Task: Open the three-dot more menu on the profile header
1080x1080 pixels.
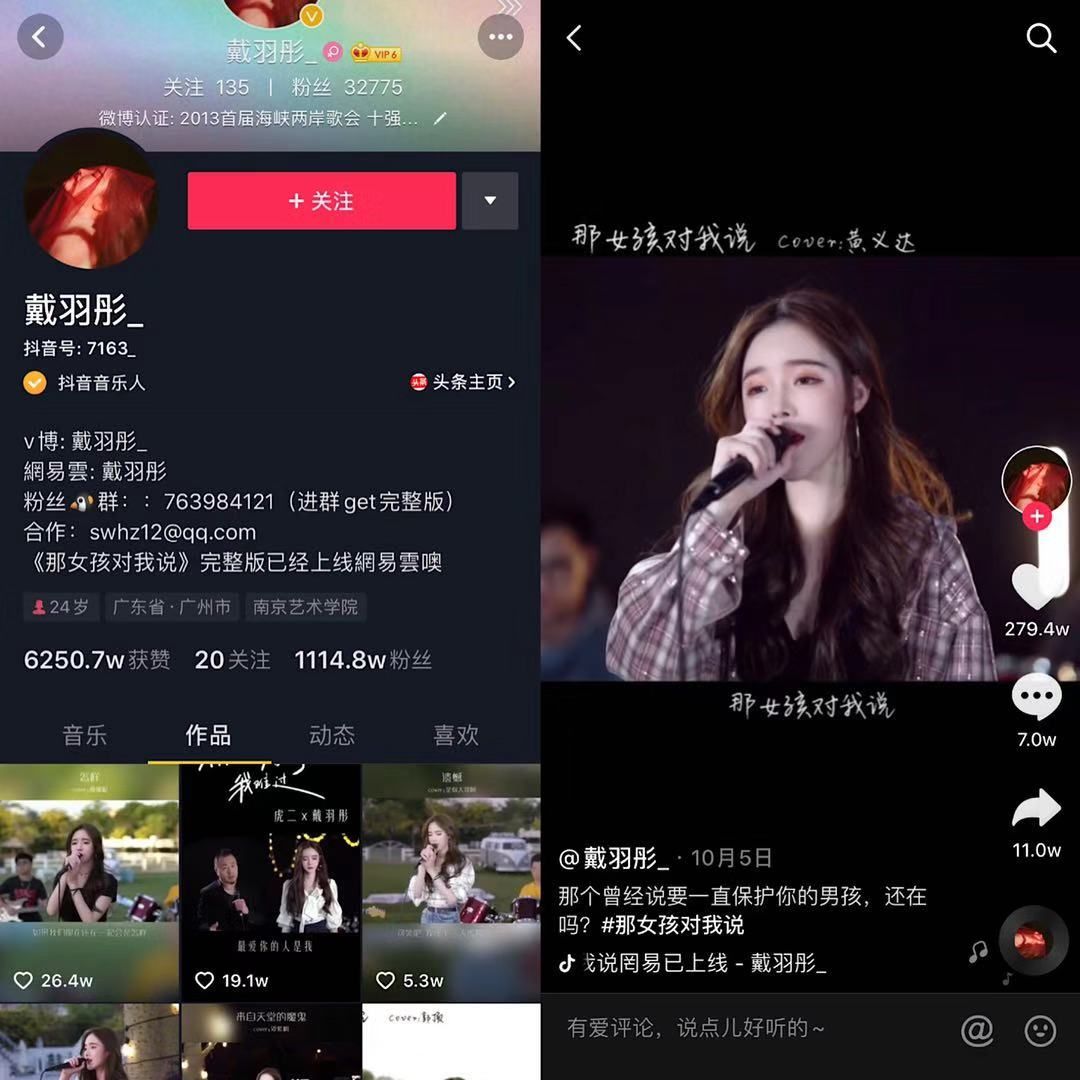Action: point(501,38)
